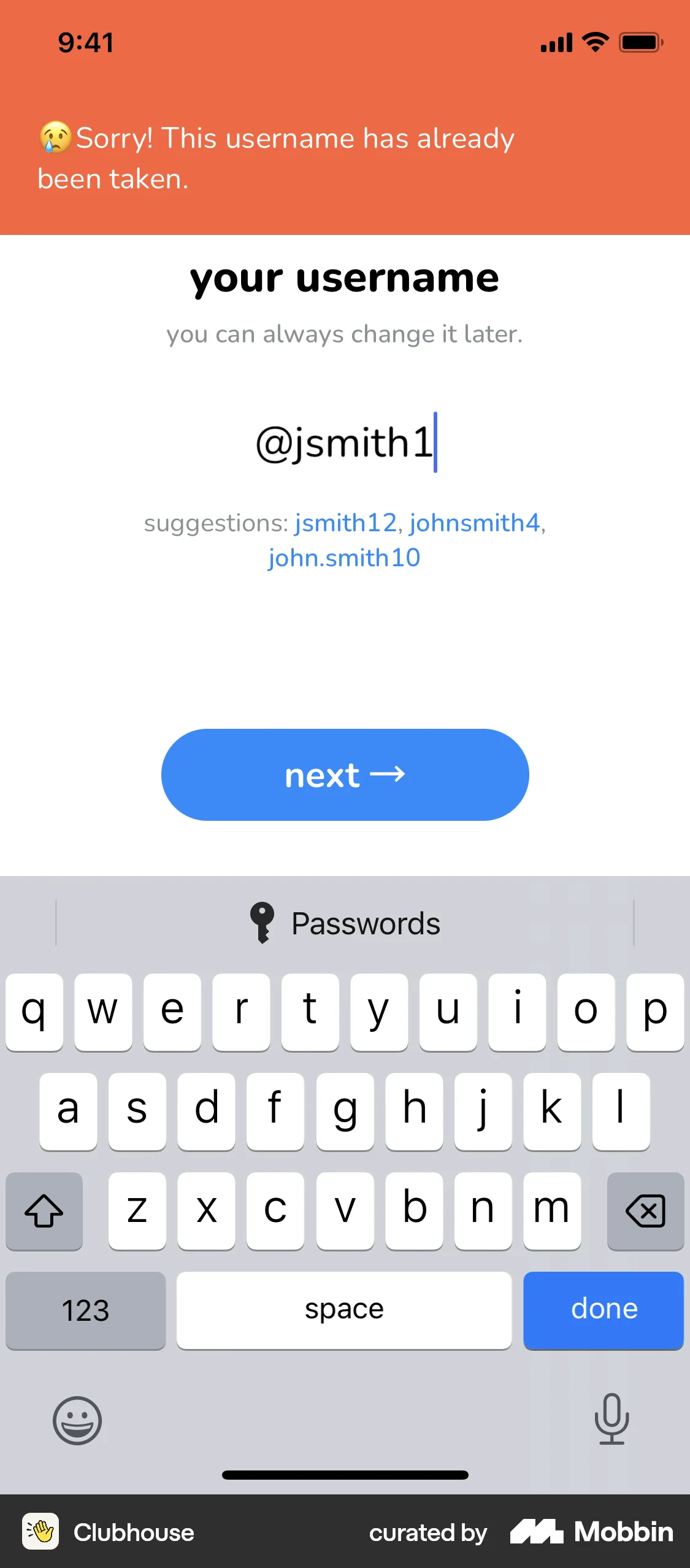Check the Wi-Fi status icon
The height and width of the screenshot is (1568, 690).
592,42
